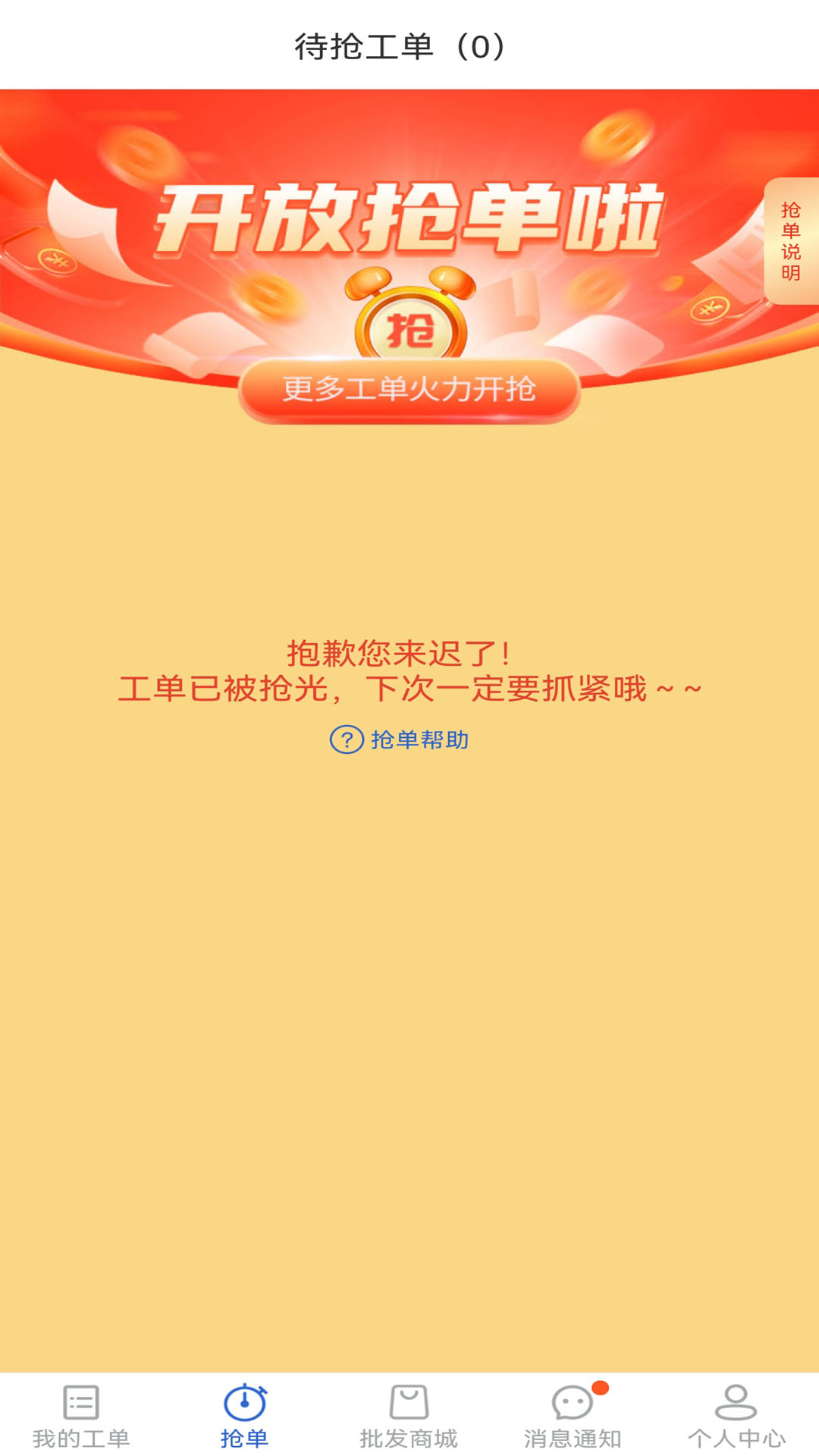Switch to the 个人中心 tab
The width and height of the screenshot is (819, 1456).
point(736,1416)
